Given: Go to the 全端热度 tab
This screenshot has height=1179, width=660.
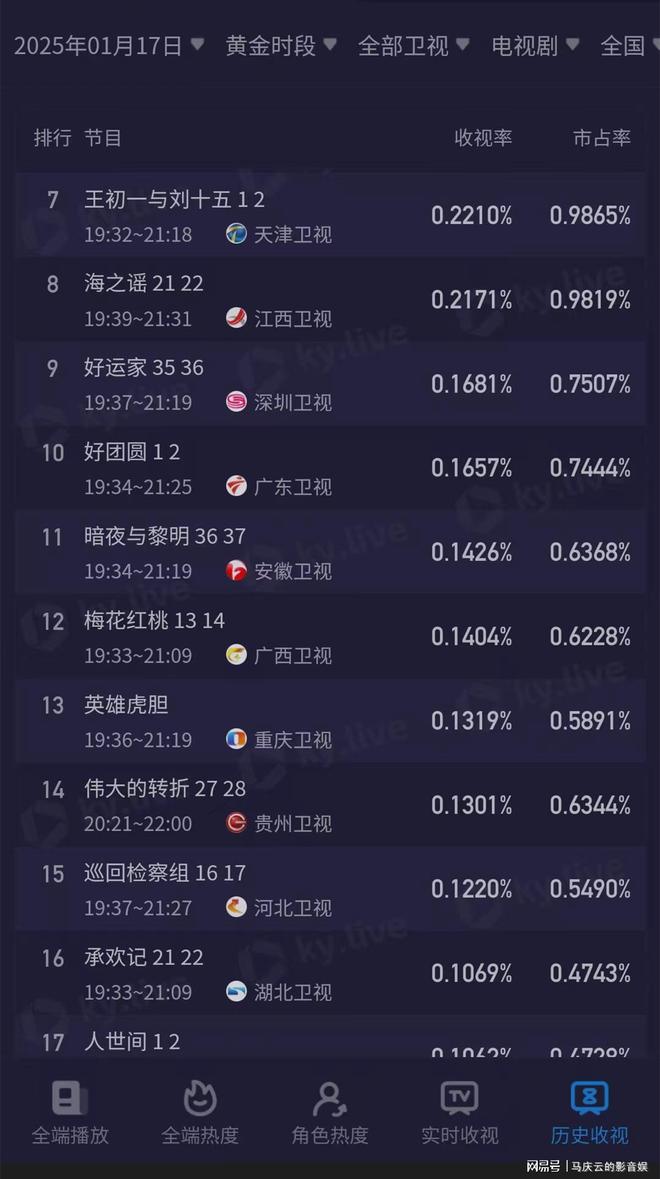Looking at the screenshot, I should [x=200, y=1112].
